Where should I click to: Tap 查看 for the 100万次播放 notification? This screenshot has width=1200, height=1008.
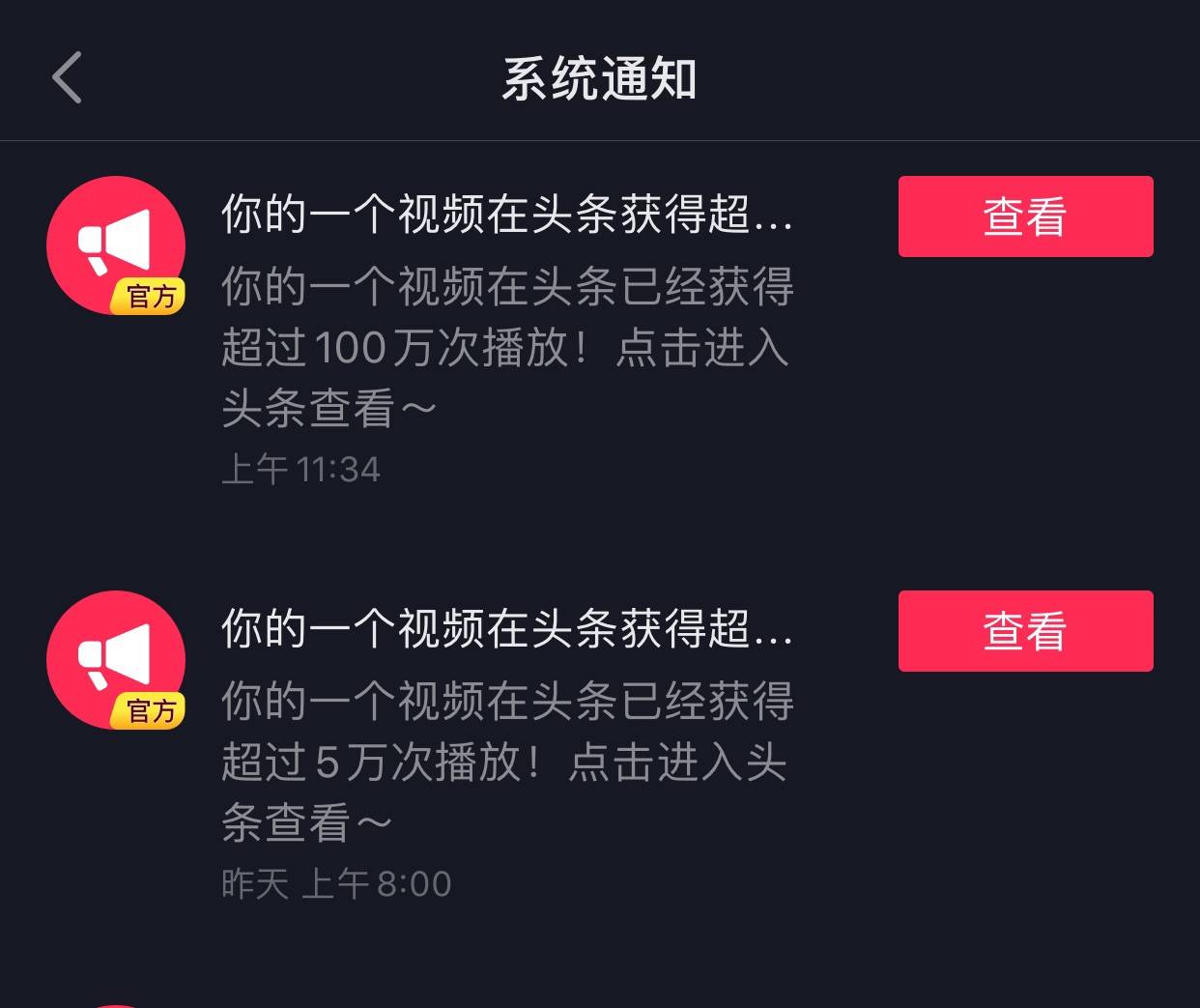(x=1025, y=216)
